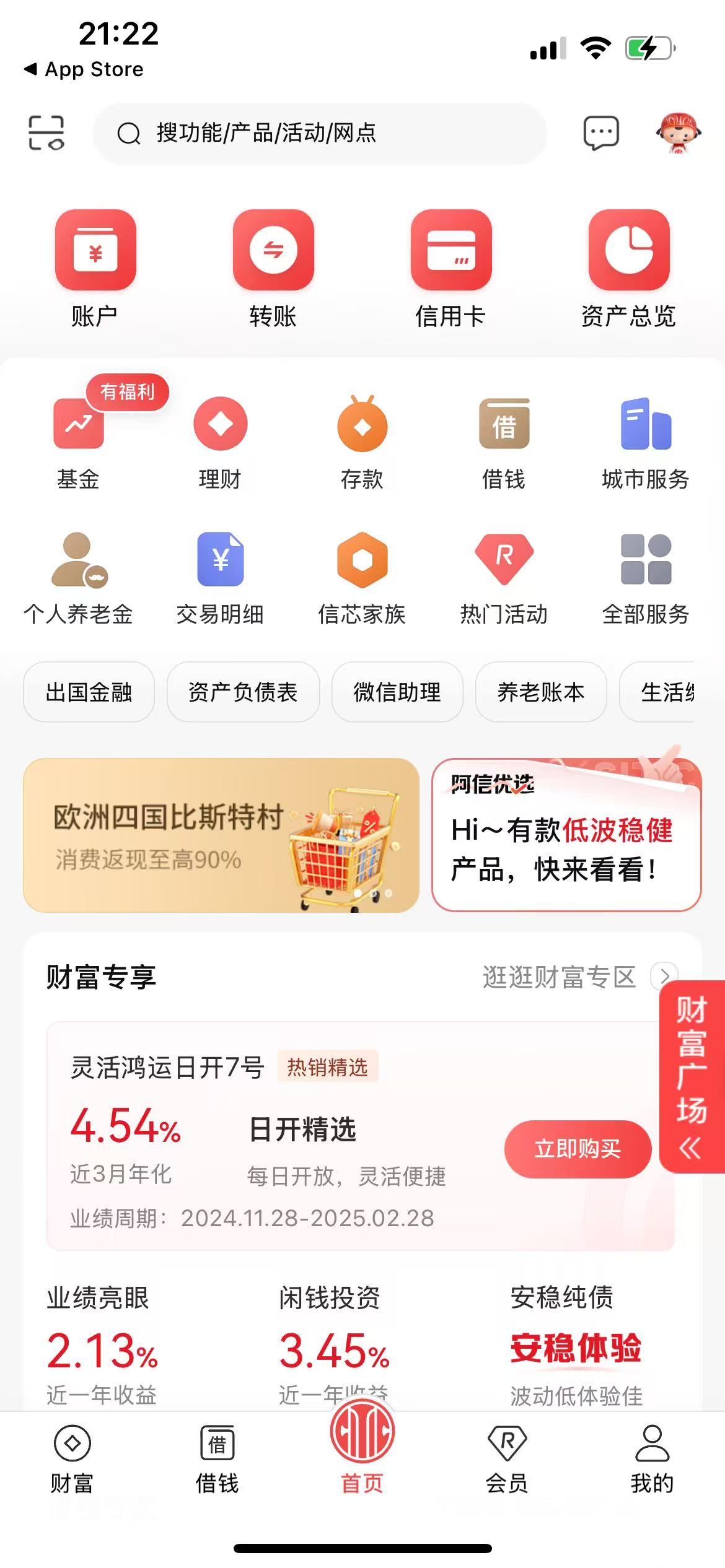Expand the 财富广场 side tab
The image size is (725, 1568).
tap(692, 1076)
